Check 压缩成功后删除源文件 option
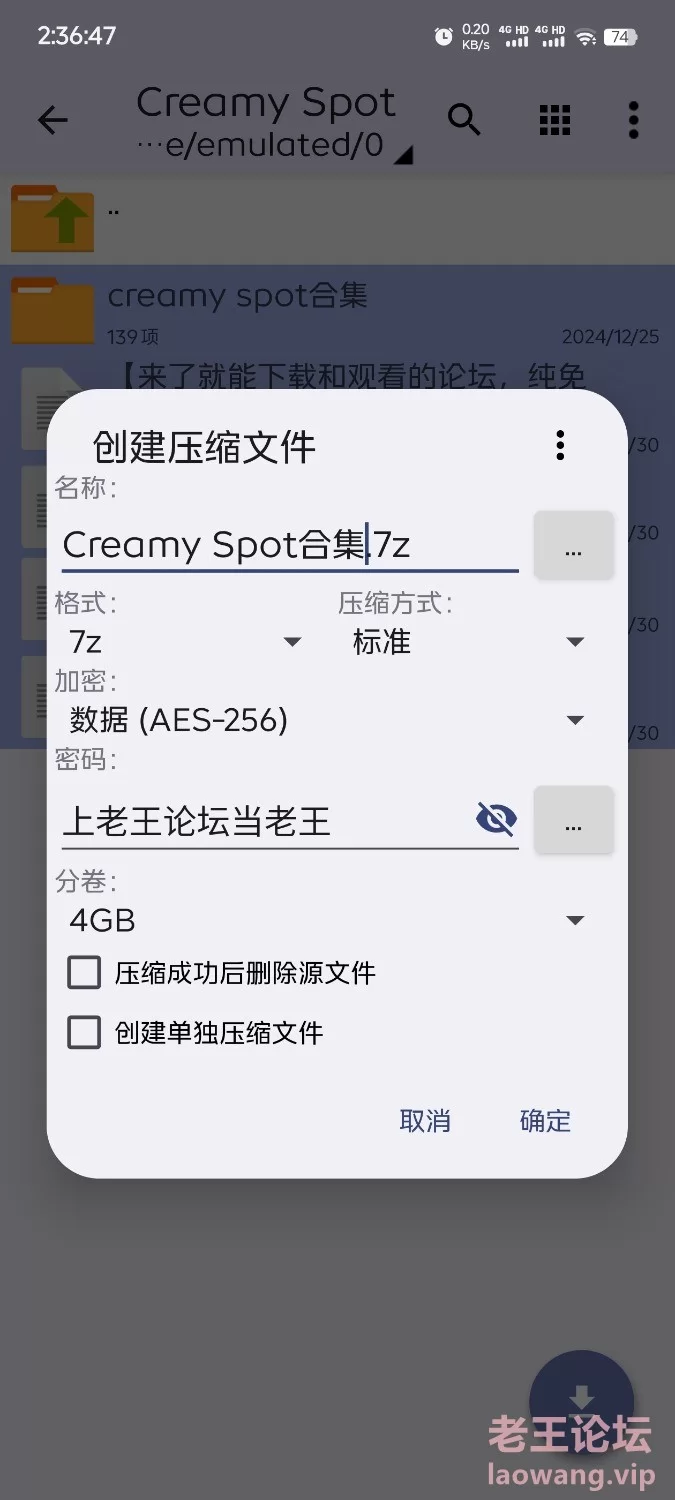This screenshot has height=1500, width=675. click(x=85, y=972)
